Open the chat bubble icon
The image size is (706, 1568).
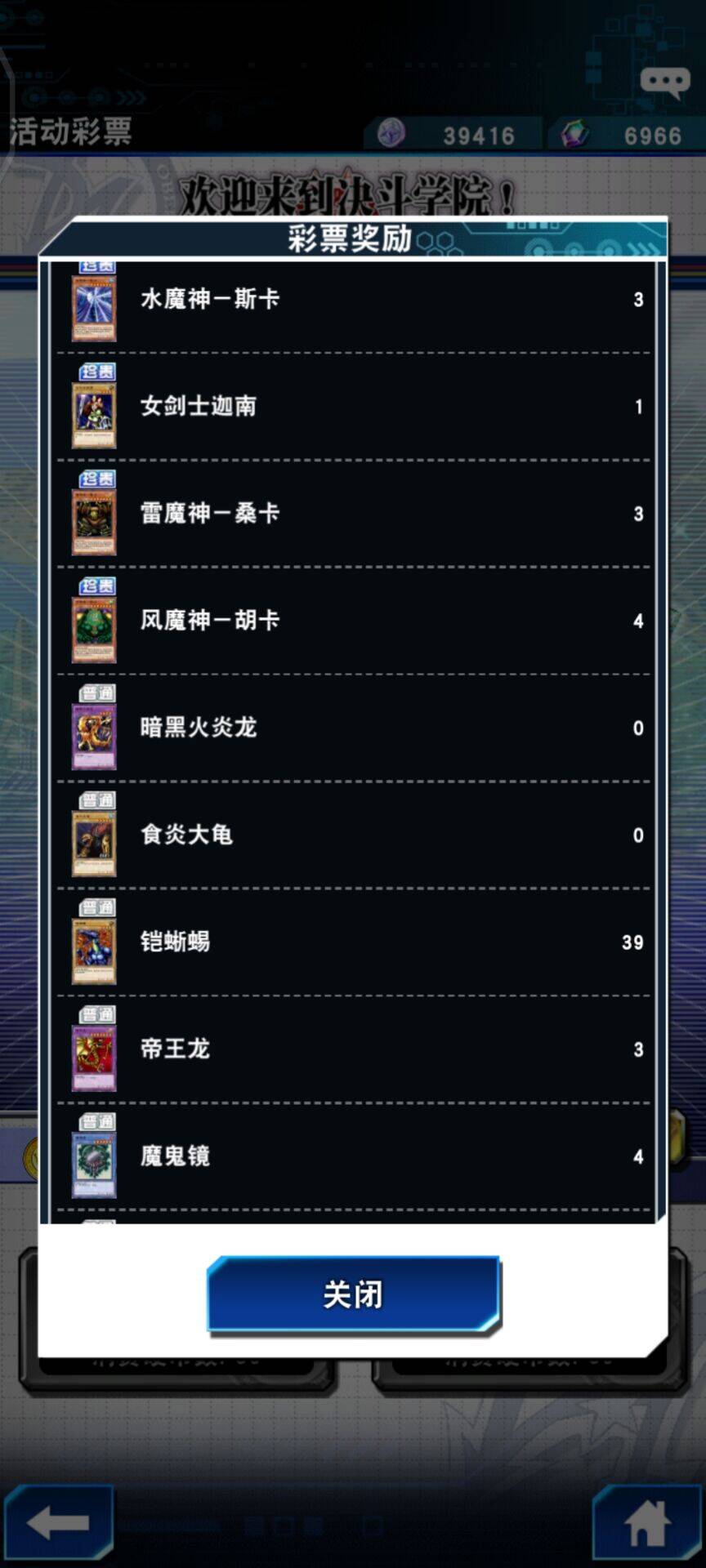point(665,82)
